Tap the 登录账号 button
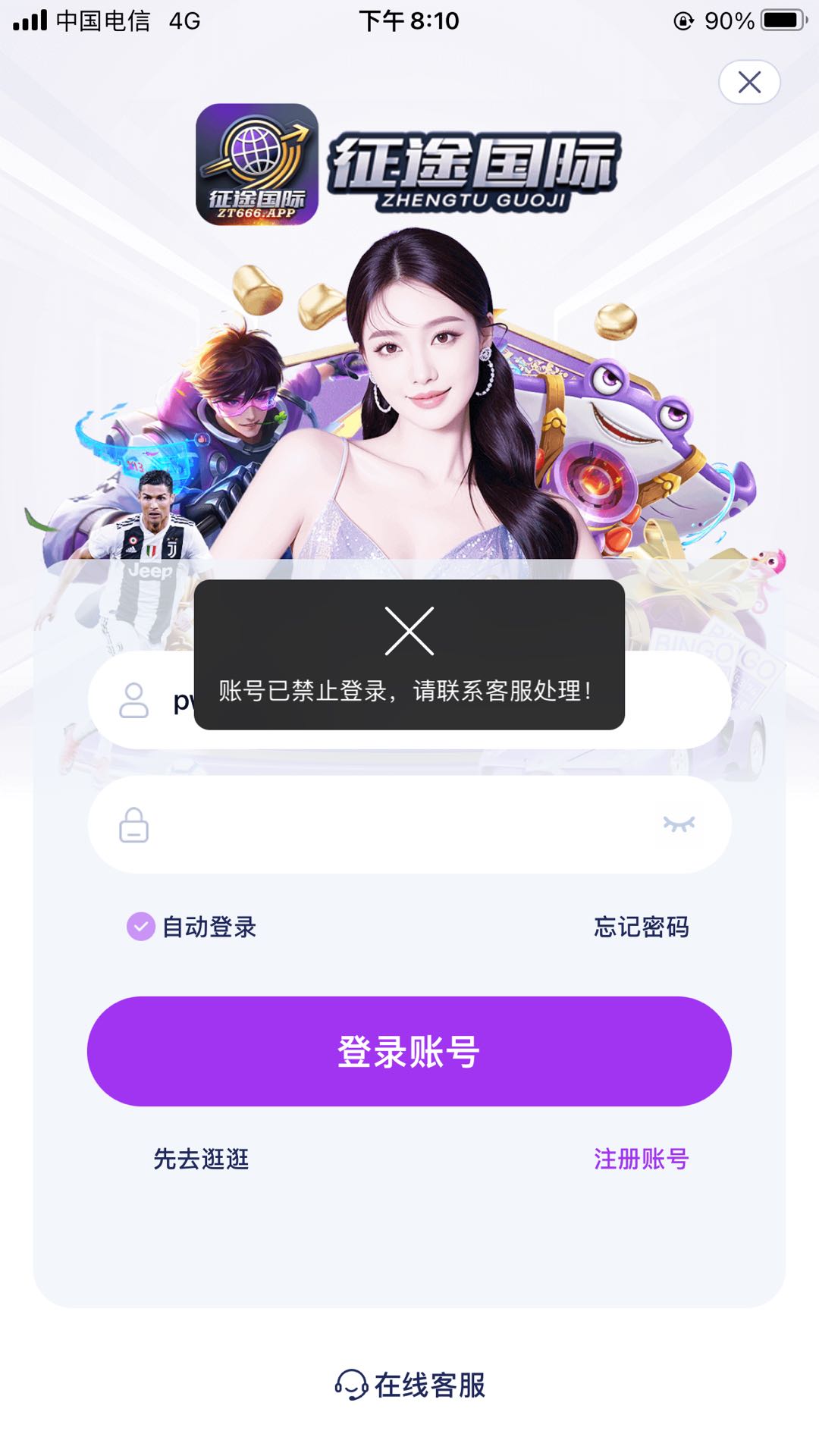This screenshot has height=1456, width=819. (409, 1051)
